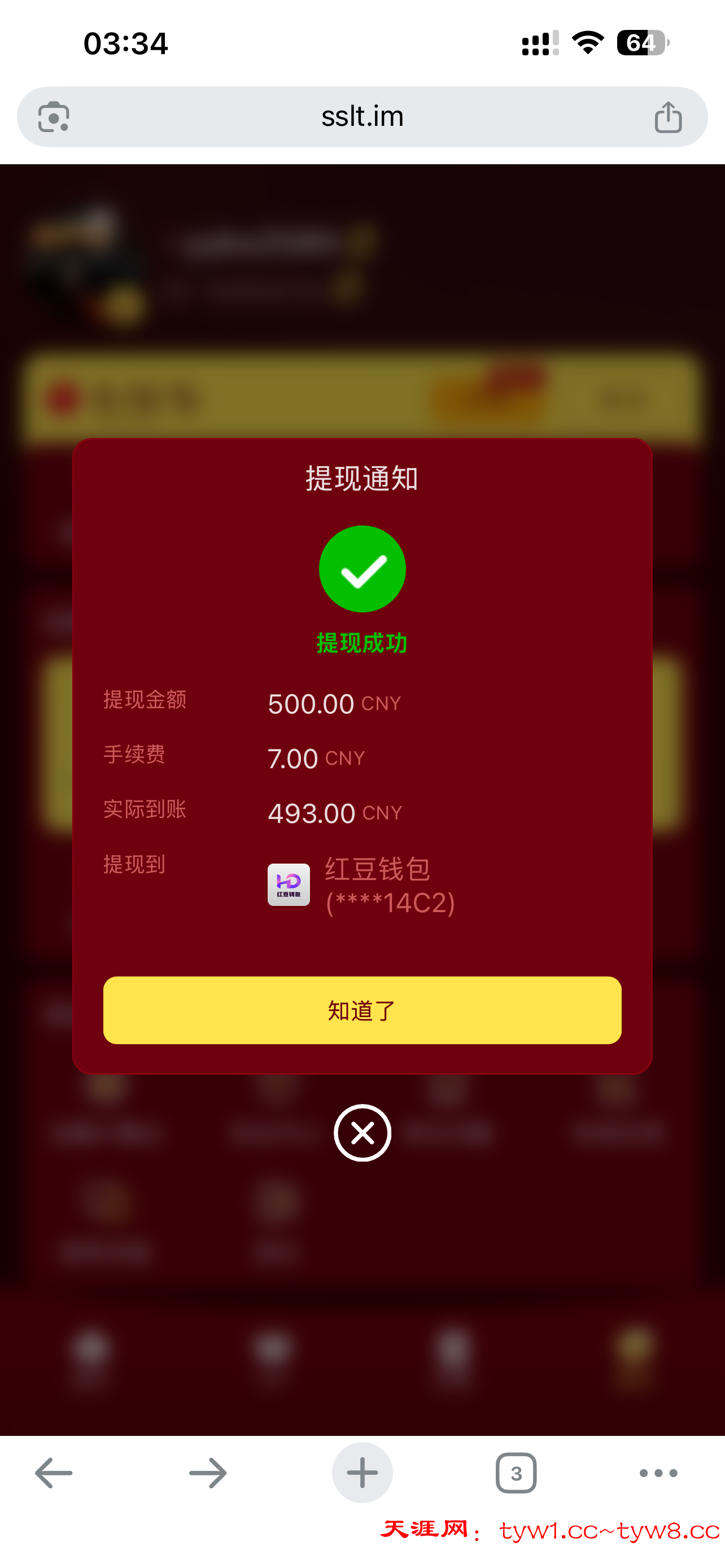Tap the sslt.im address bar
The width and height of the screenshot is (725, 1568).
(x=362, y=116)
